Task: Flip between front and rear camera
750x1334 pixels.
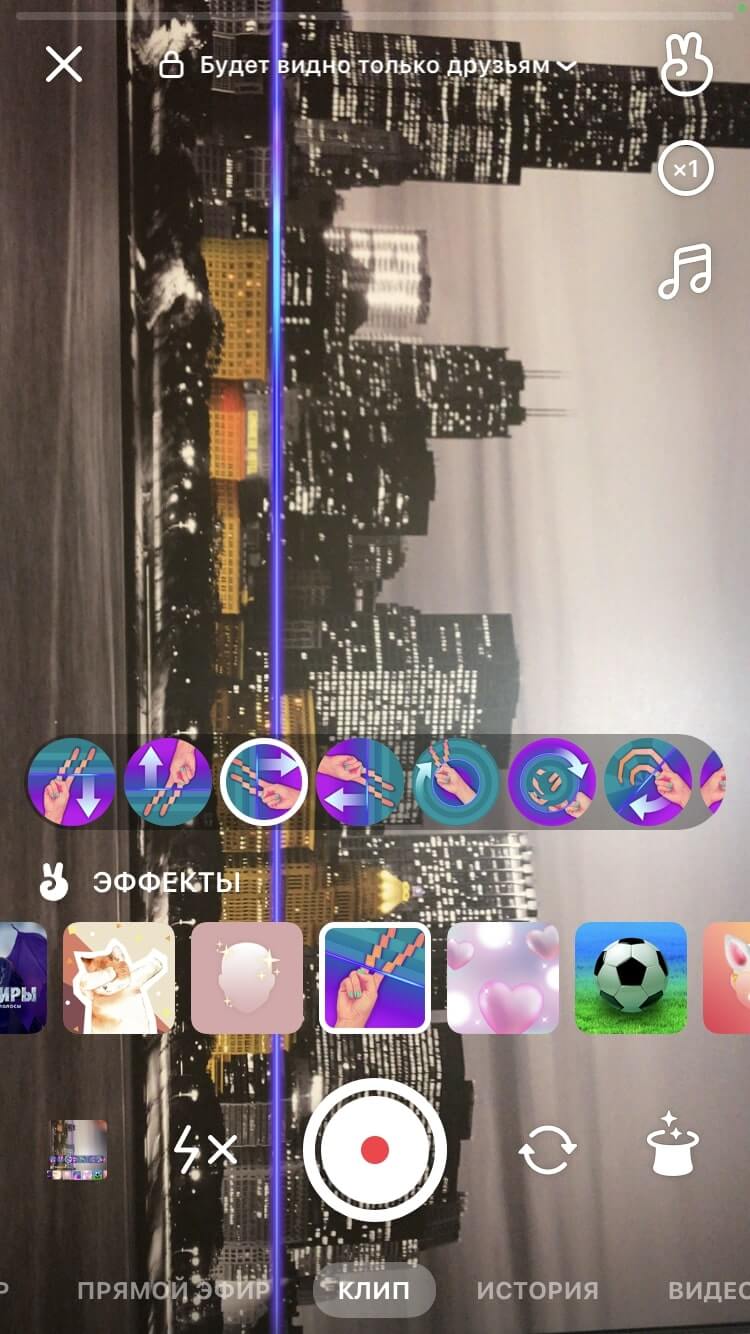Action: (547, 1150)
